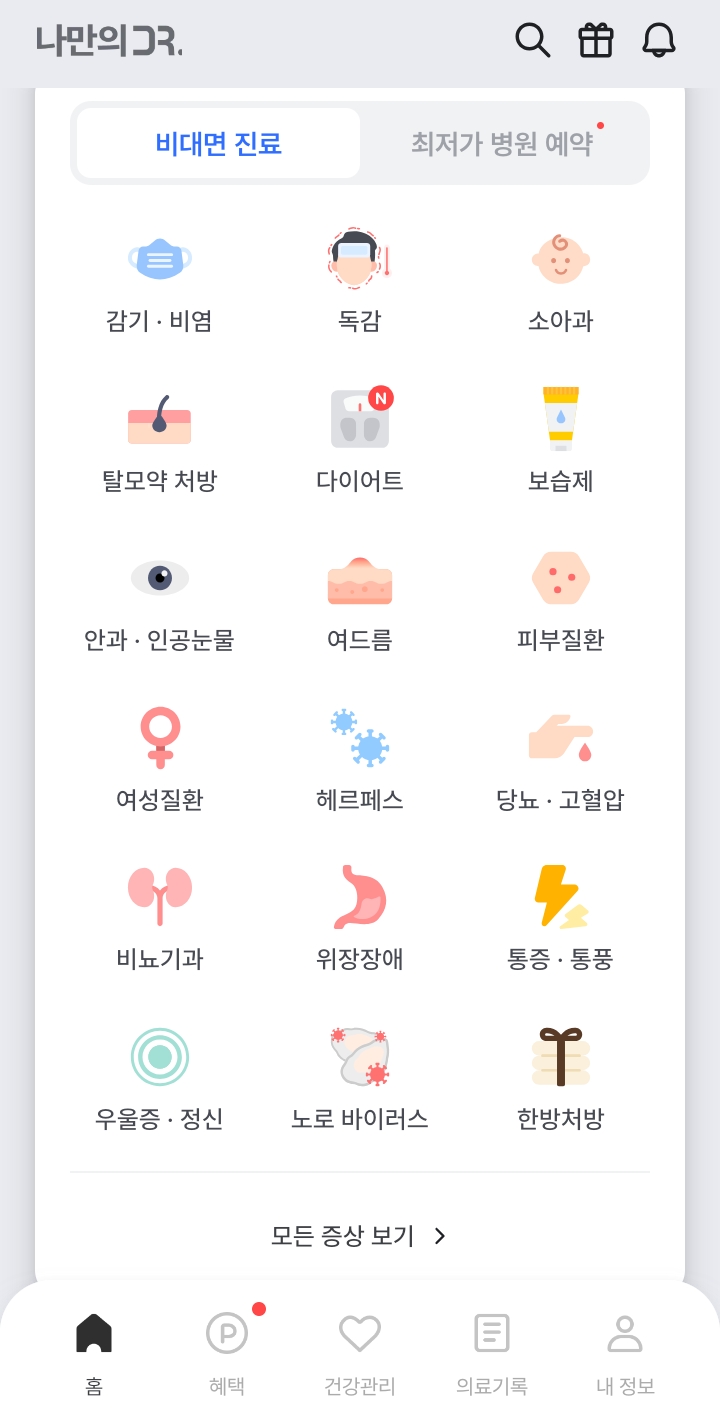This screenshot has width=720, height=1410.
Task: Switch to the 건강관리 tab
Action: (360, 1354)
